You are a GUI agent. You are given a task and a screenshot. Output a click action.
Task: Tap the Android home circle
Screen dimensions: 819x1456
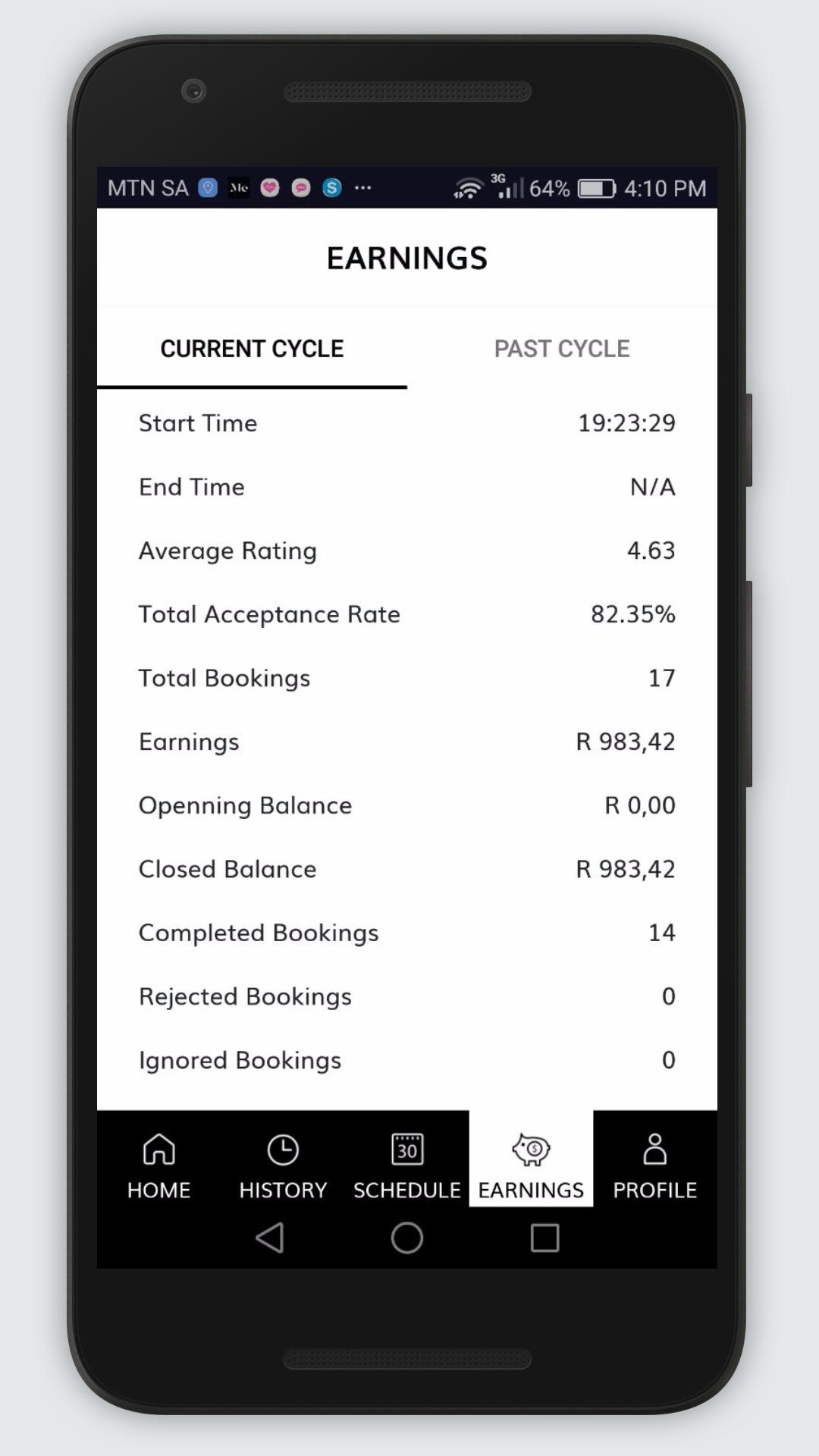[407, 1238]
